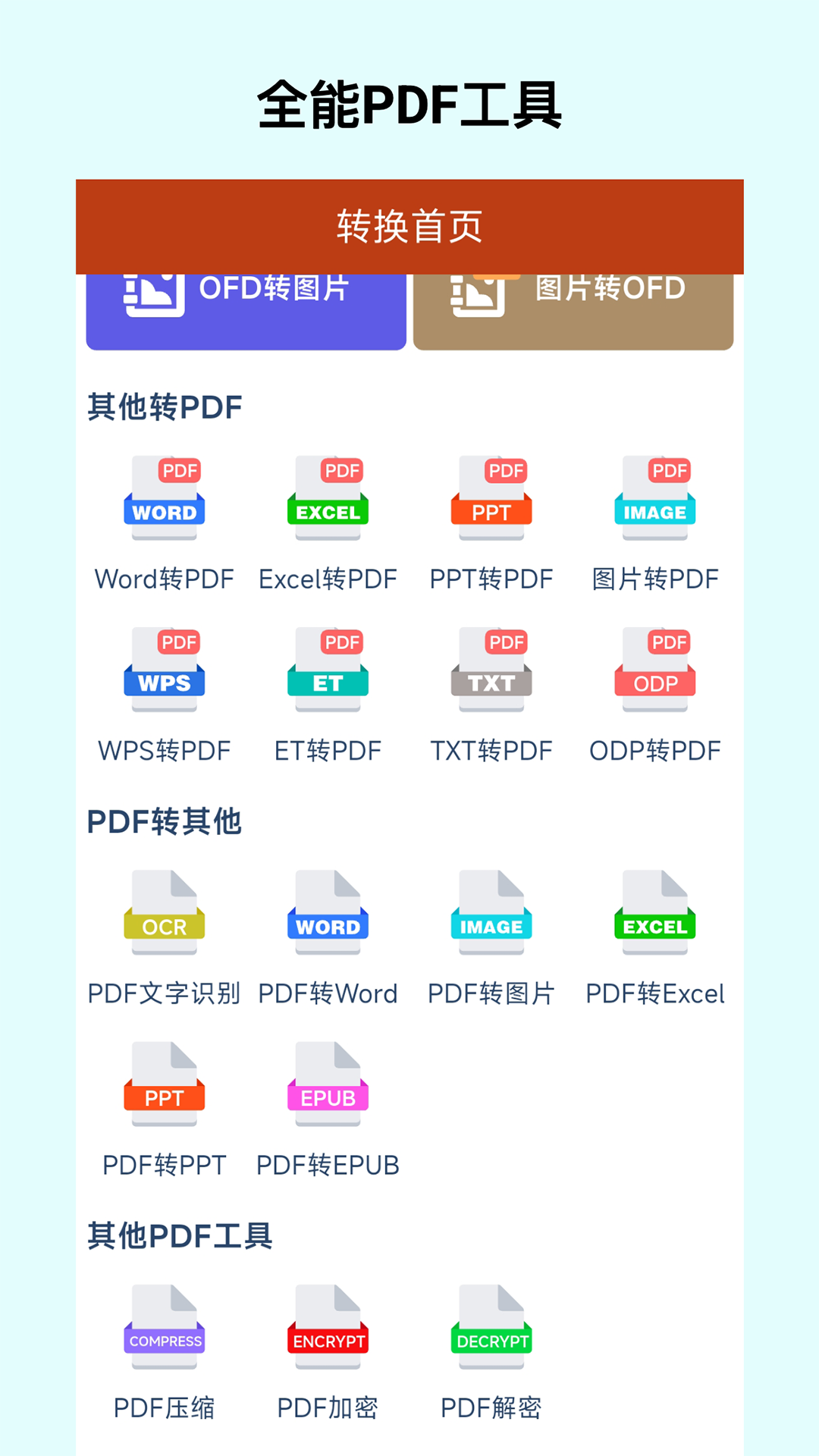Open the Word转PDF converter
819x1456 pixels.
pyautogui.click(x=164, y=523)
